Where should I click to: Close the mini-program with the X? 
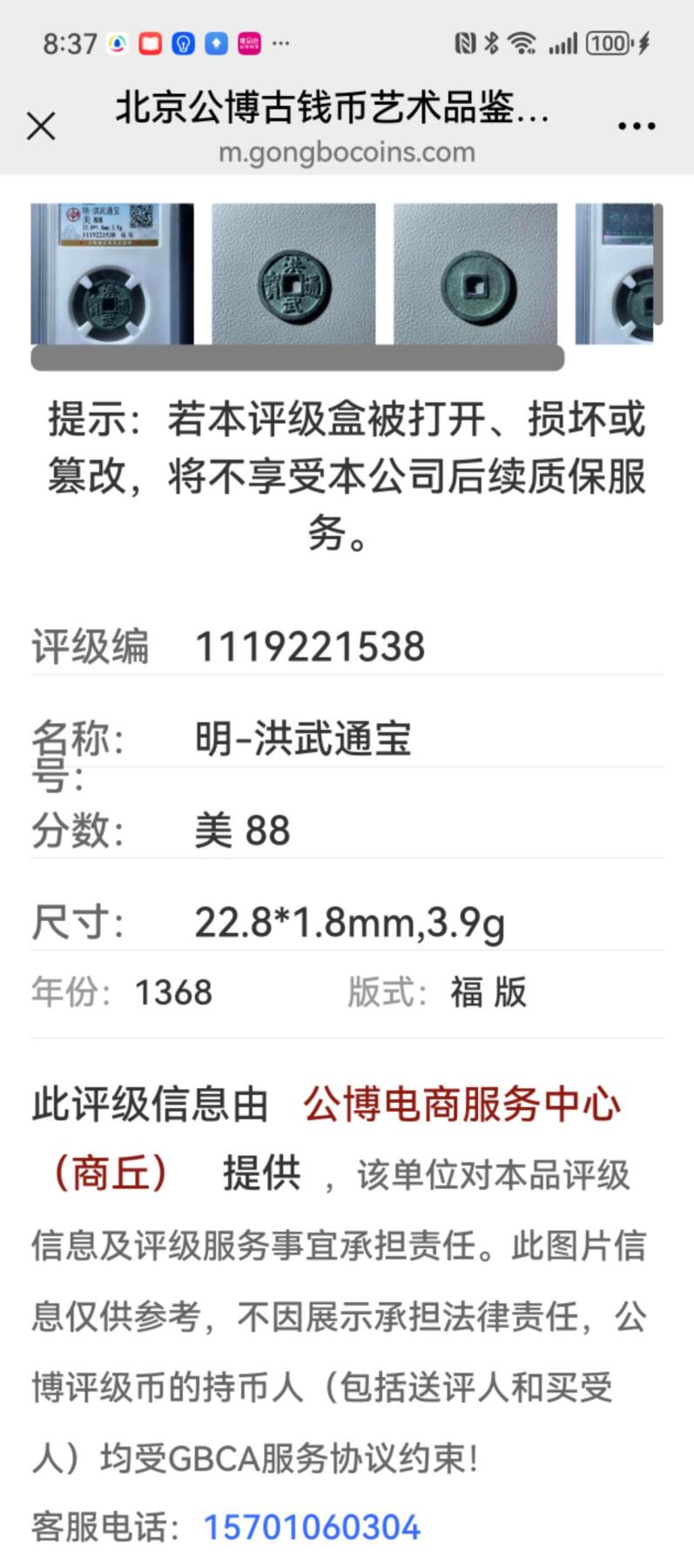40,125
